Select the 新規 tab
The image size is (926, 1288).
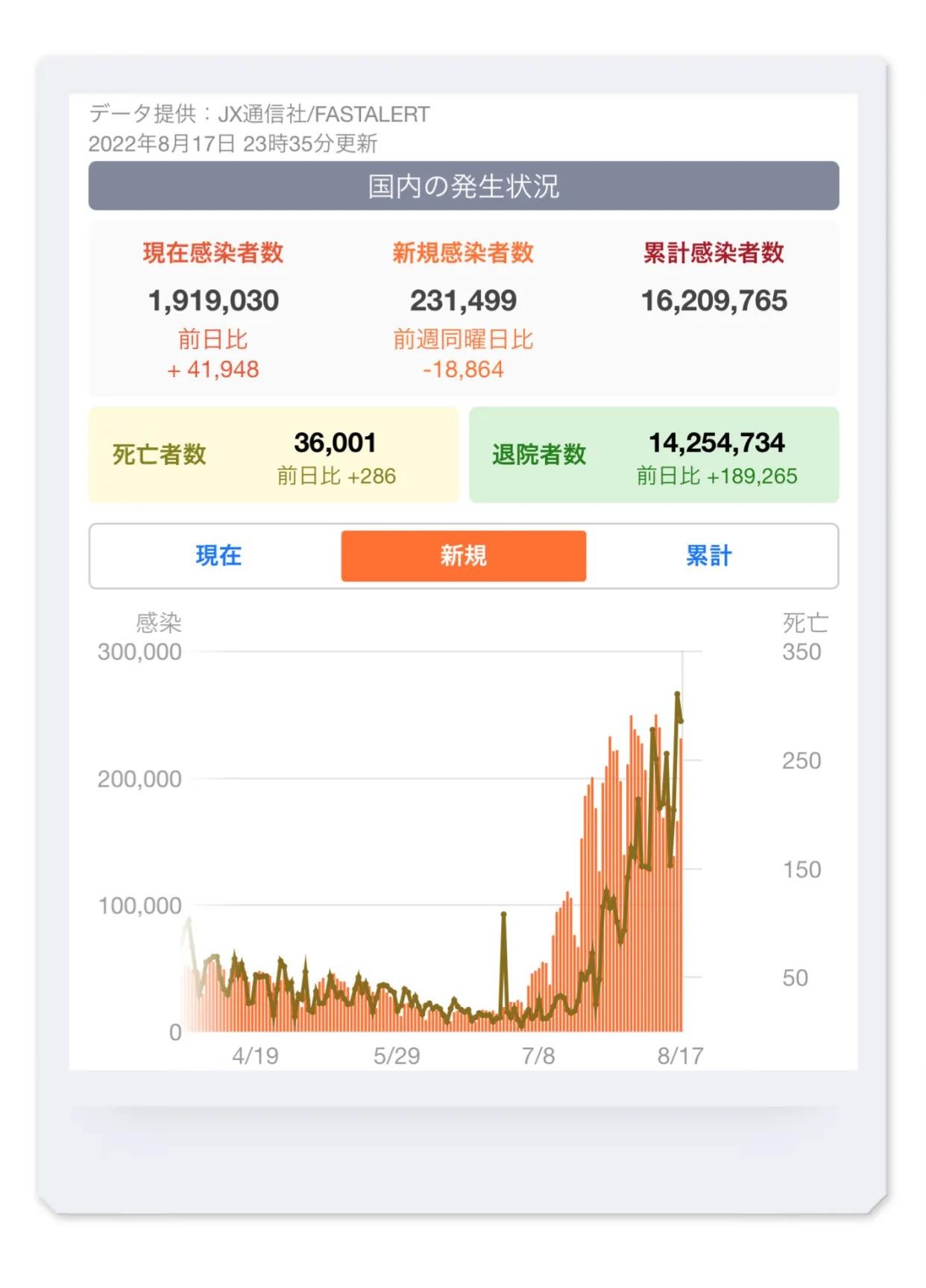point(463,556)
